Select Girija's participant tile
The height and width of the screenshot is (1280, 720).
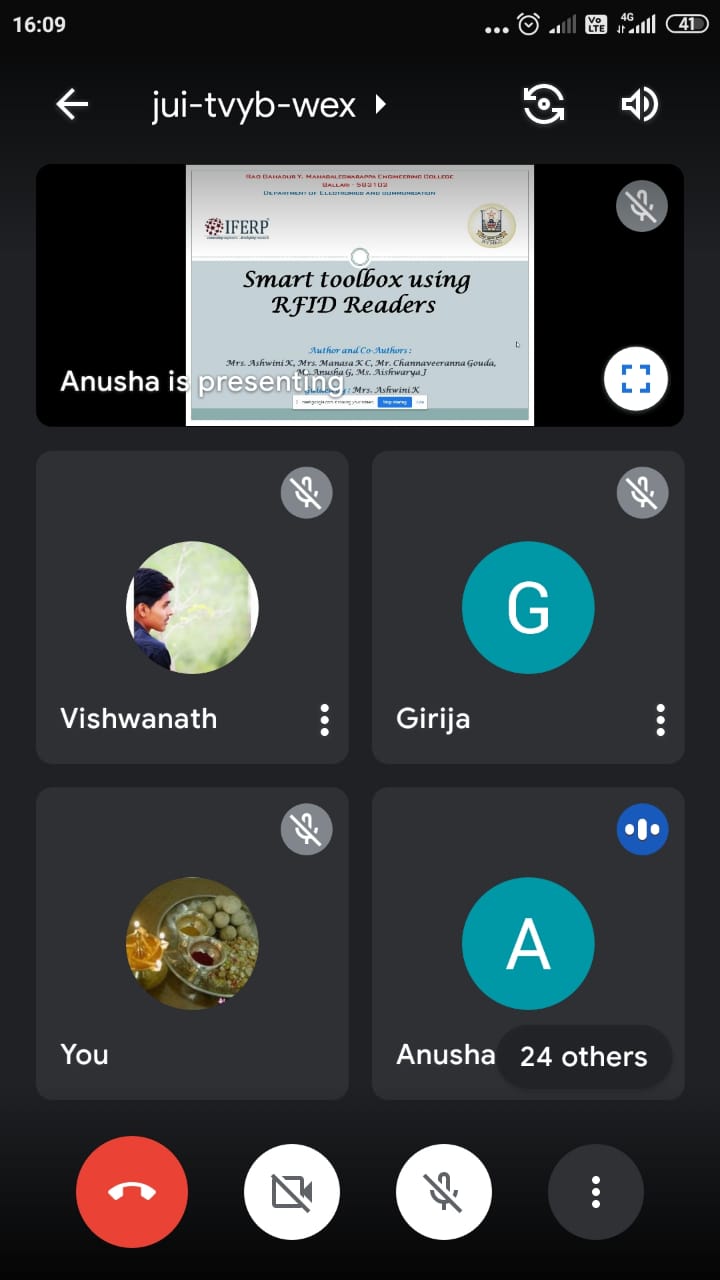coord(528,607)
